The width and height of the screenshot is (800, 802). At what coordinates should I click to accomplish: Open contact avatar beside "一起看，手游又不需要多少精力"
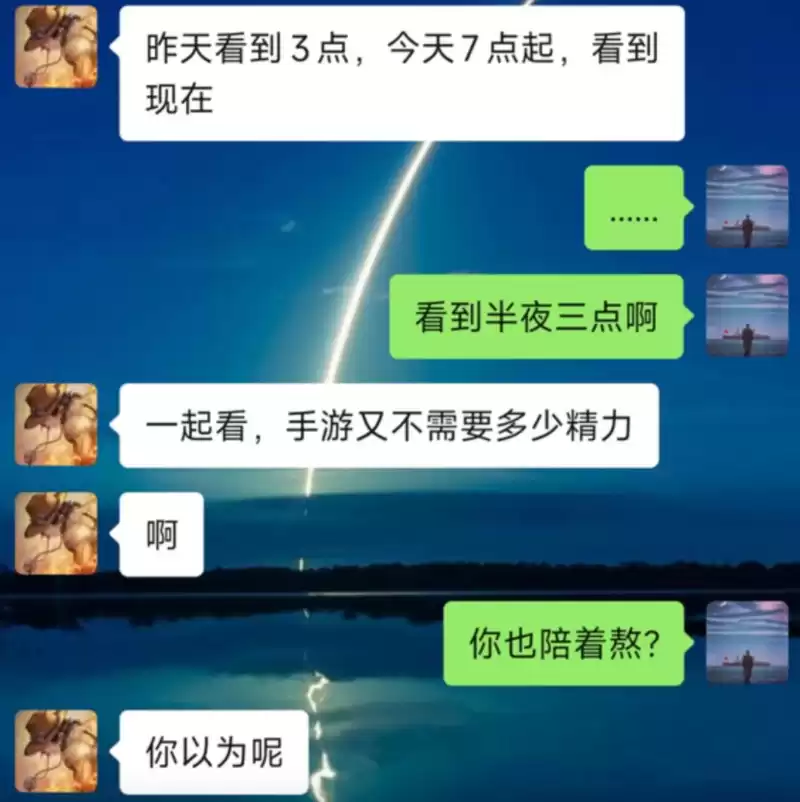tap(56, 425)
